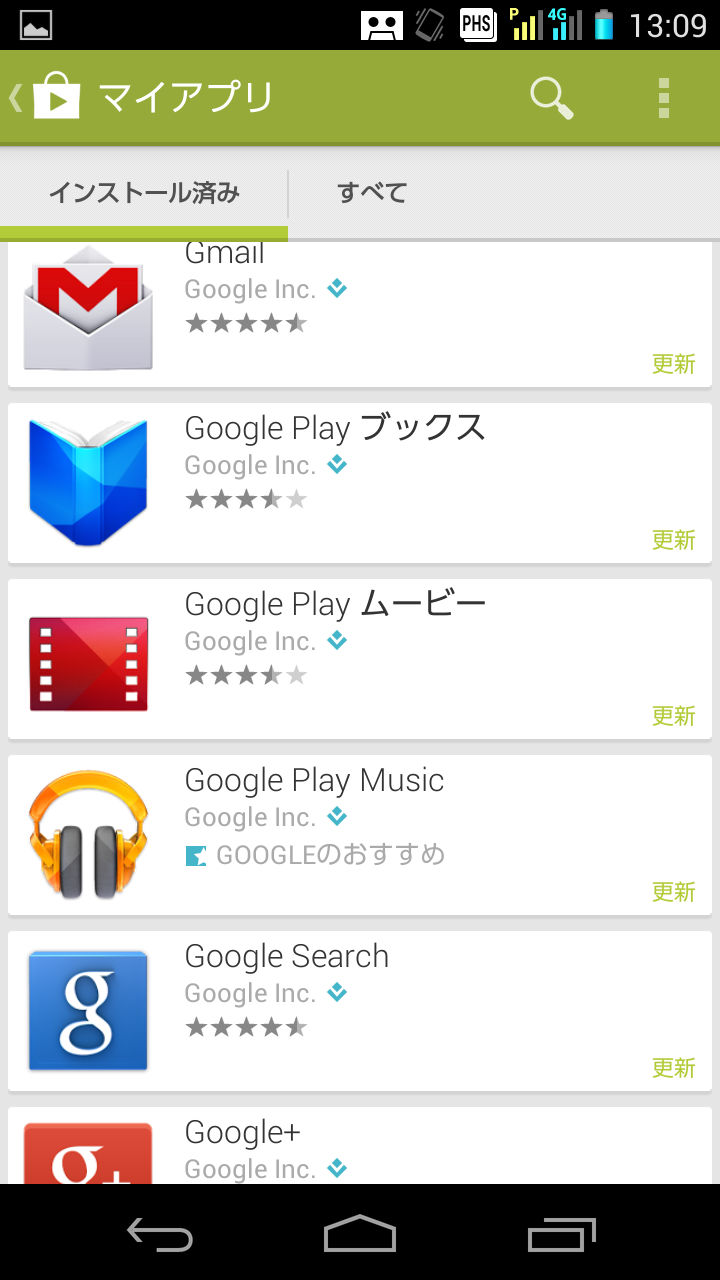
Task: Open the Google Play ムービー card
Action: coord(360,659)
